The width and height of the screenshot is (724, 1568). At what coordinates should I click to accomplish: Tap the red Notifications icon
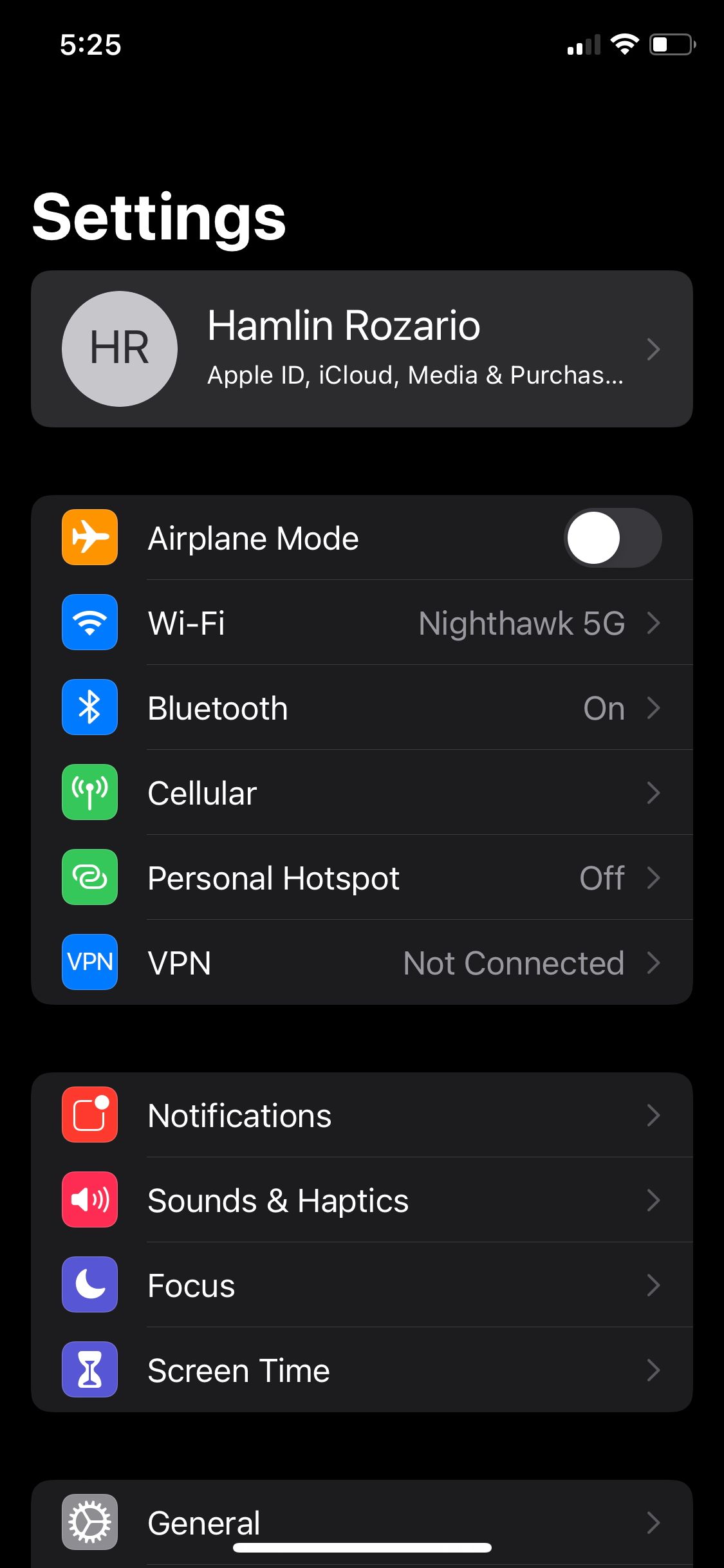(x=89, y=1115)
